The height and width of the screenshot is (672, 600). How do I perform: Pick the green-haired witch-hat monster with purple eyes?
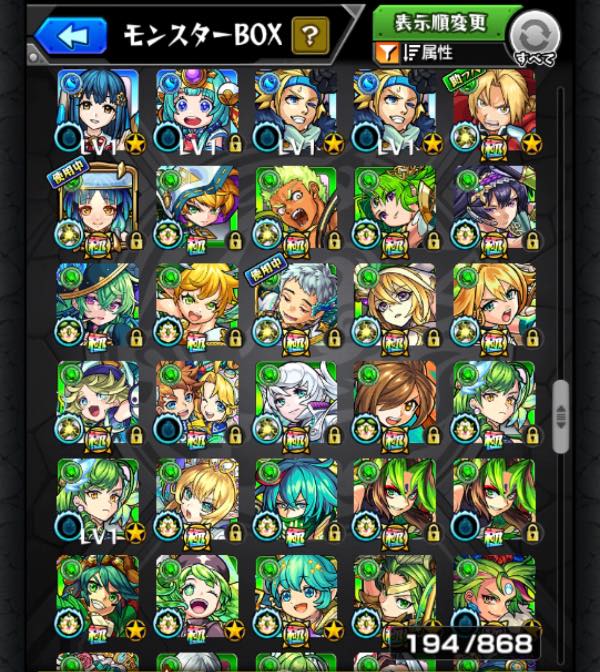click(98, 304)
